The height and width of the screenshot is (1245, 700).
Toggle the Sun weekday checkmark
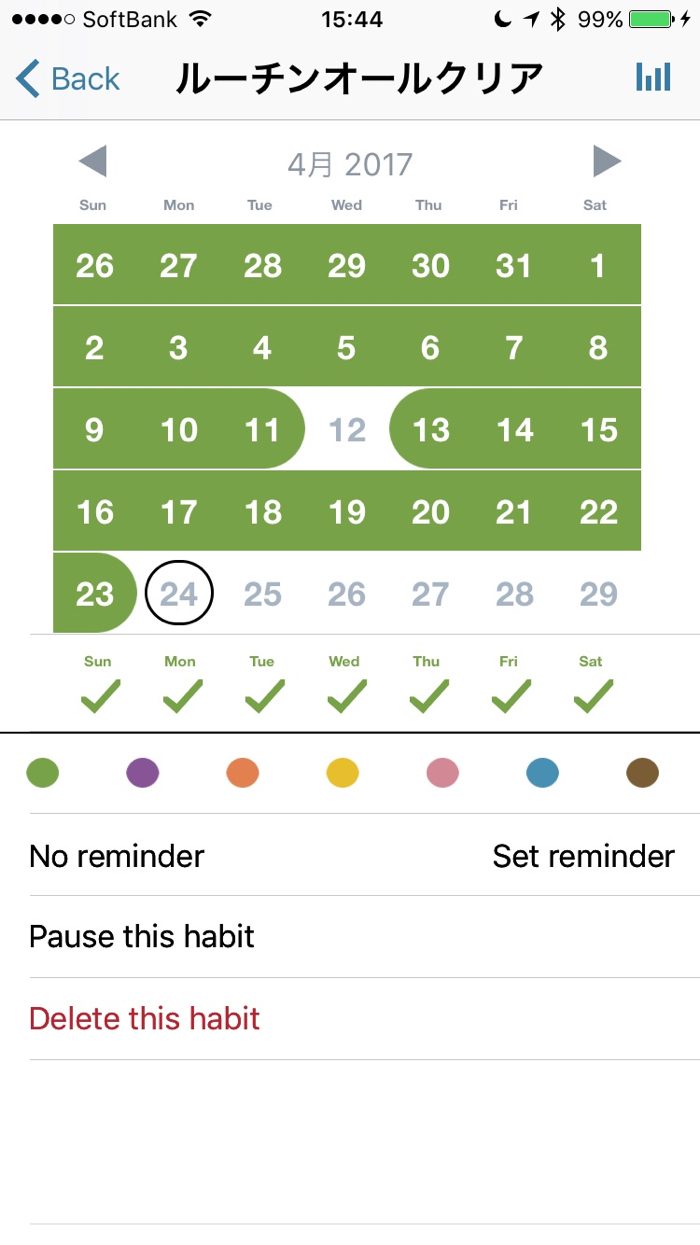(x=99, y=694)
